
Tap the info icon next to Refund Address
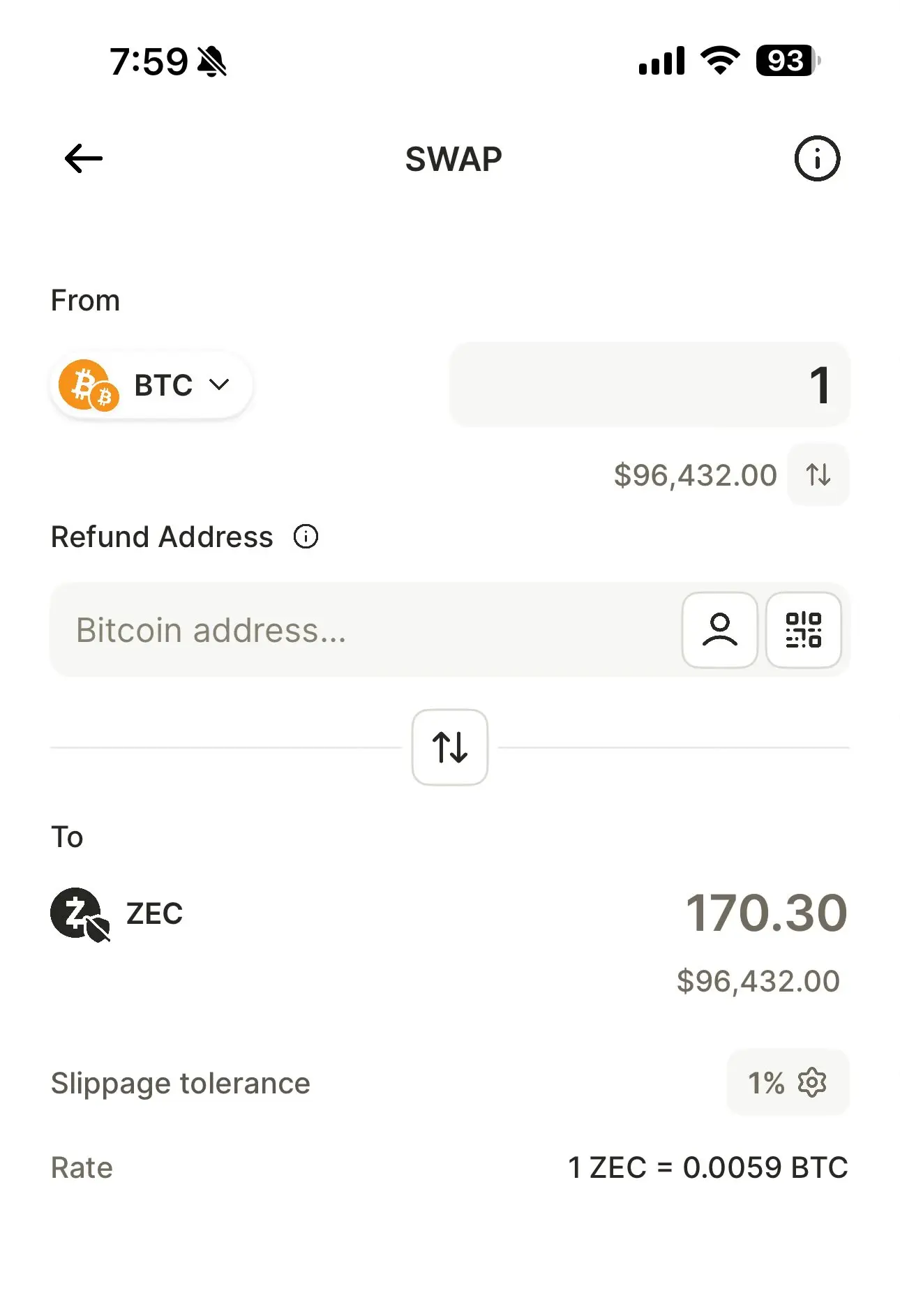point(305,537)
